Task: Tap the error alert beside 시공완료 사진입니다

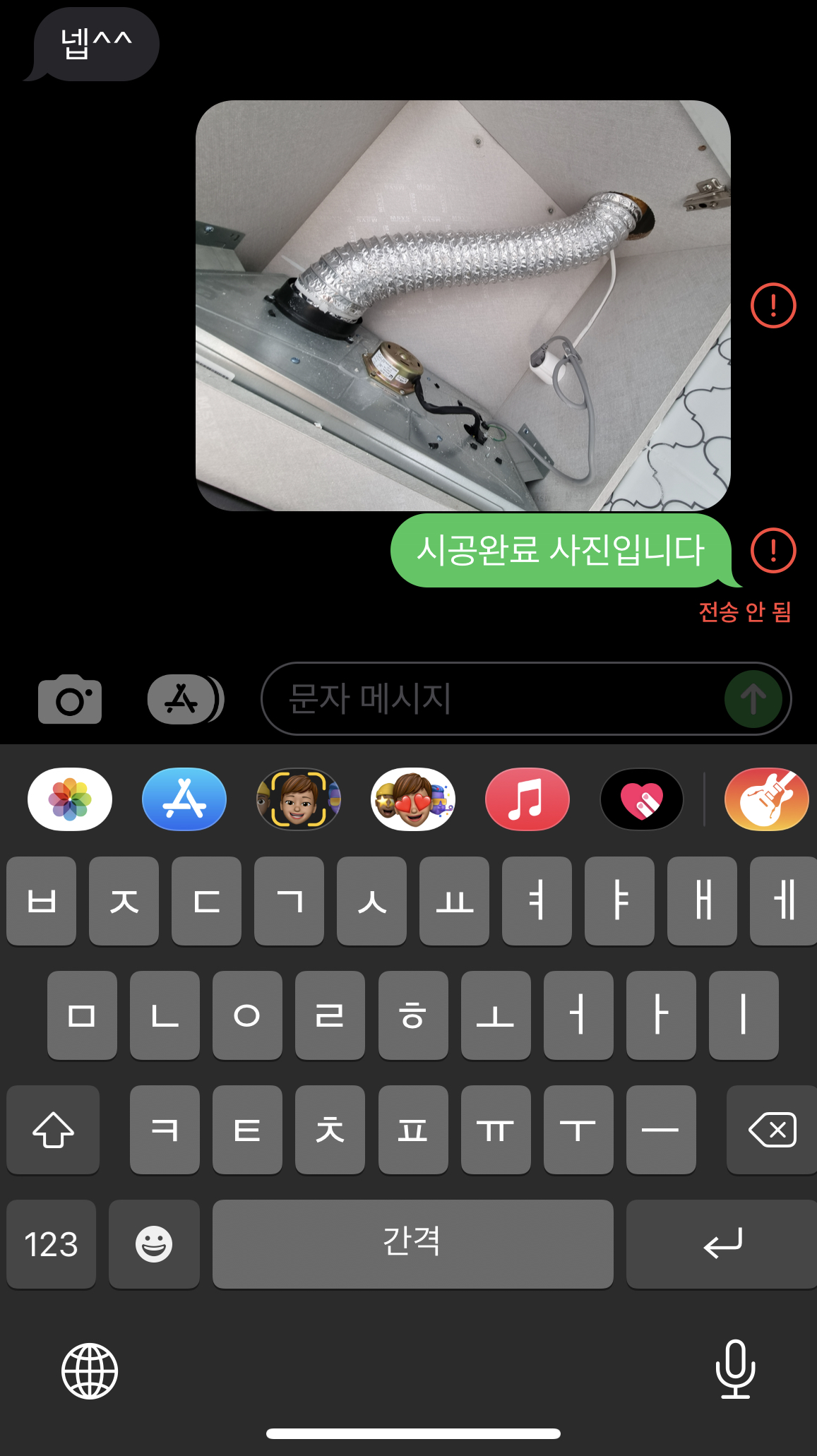Action: coord(773,551)
